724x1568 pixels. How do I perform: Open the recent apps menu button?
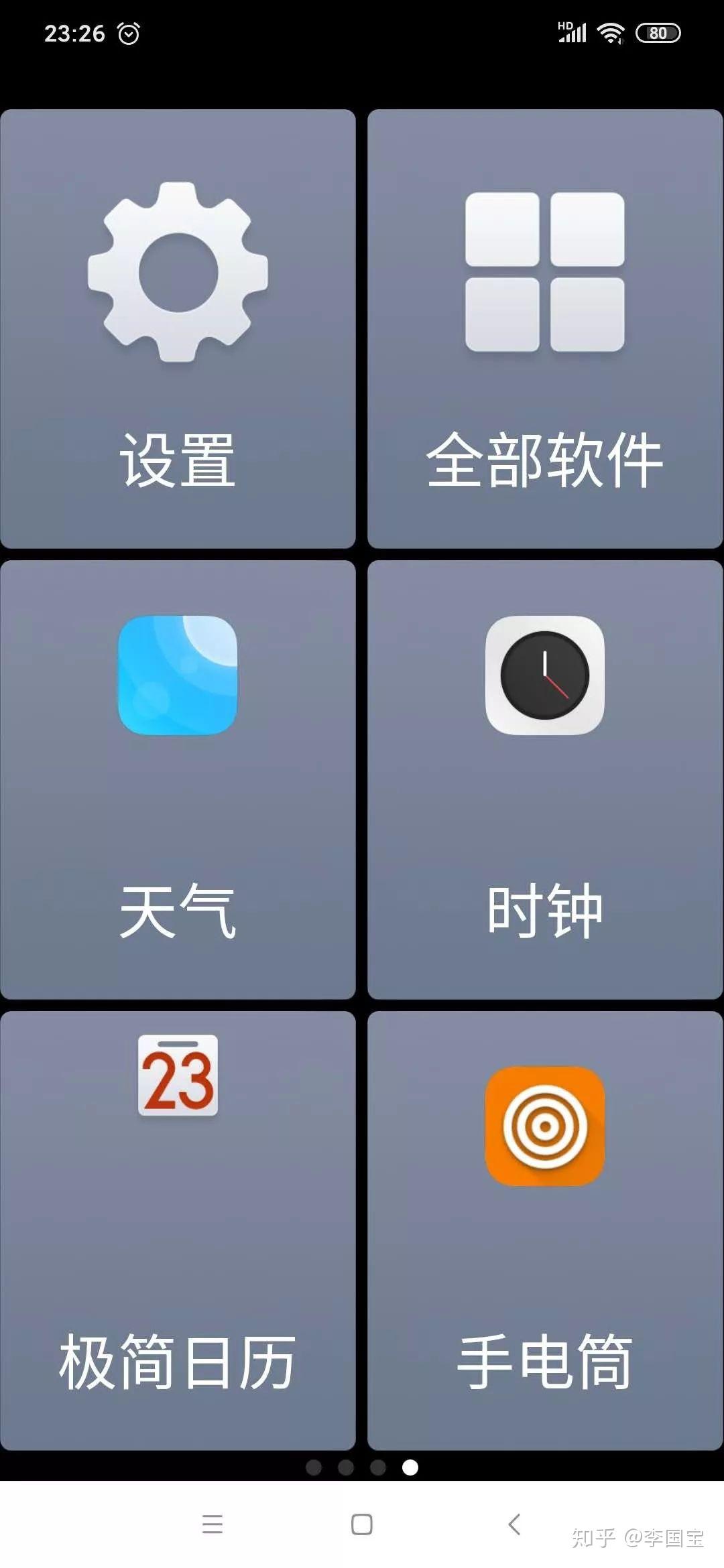pyautogui.click(x=212, y=1524)
